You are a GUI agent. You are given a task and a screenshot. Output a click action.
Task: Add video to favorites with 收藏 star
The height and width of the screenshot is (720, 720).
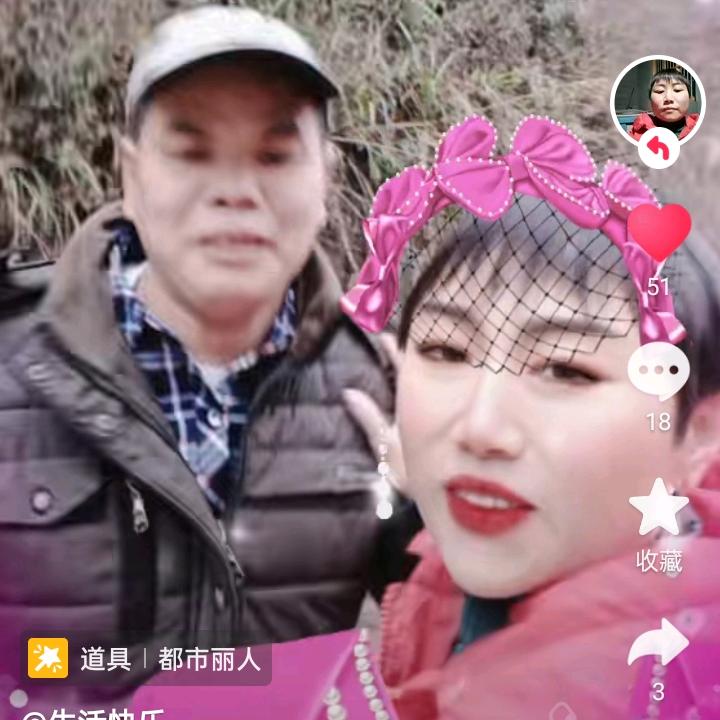pos(658,508)
